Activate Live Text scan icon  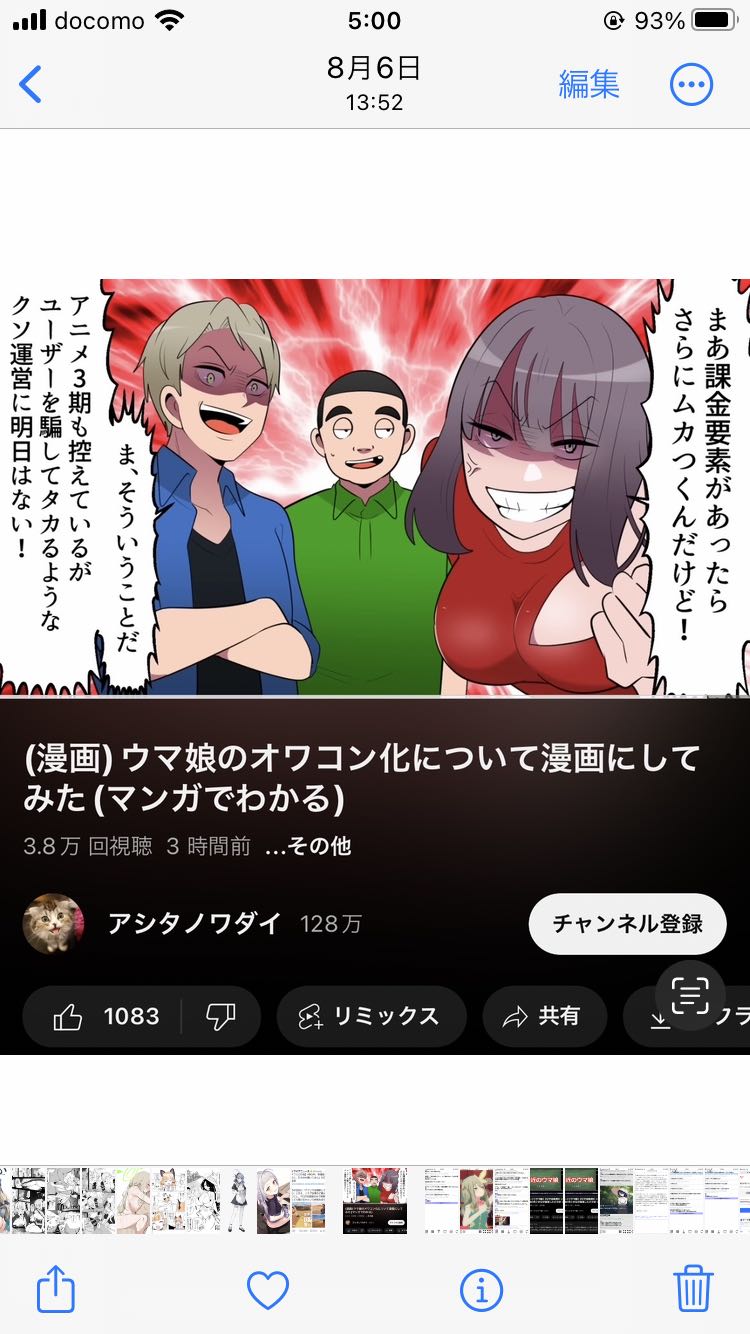[690, 995]
